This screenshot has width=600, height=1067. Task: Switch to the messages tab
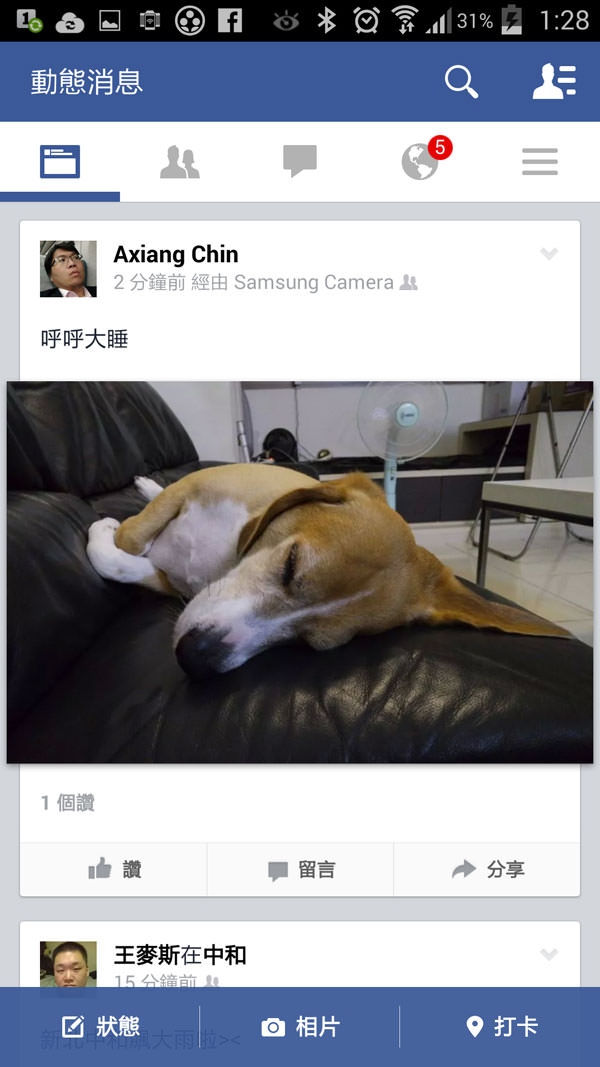(300, 162)
